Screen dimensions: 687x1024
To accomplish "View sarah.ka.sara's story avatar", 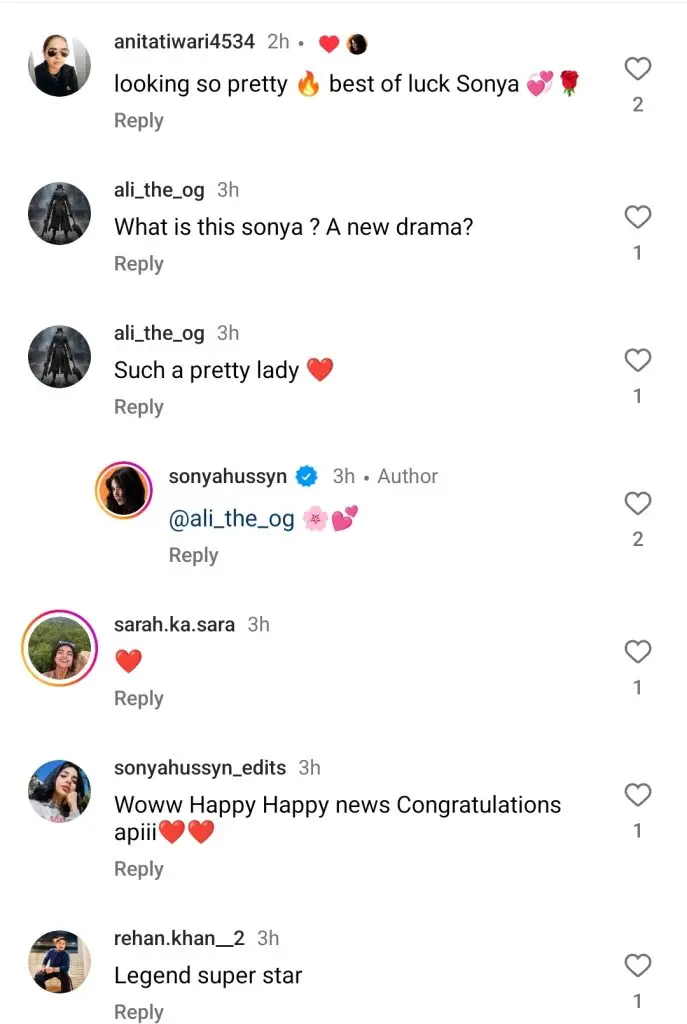I will pos(59,648).
